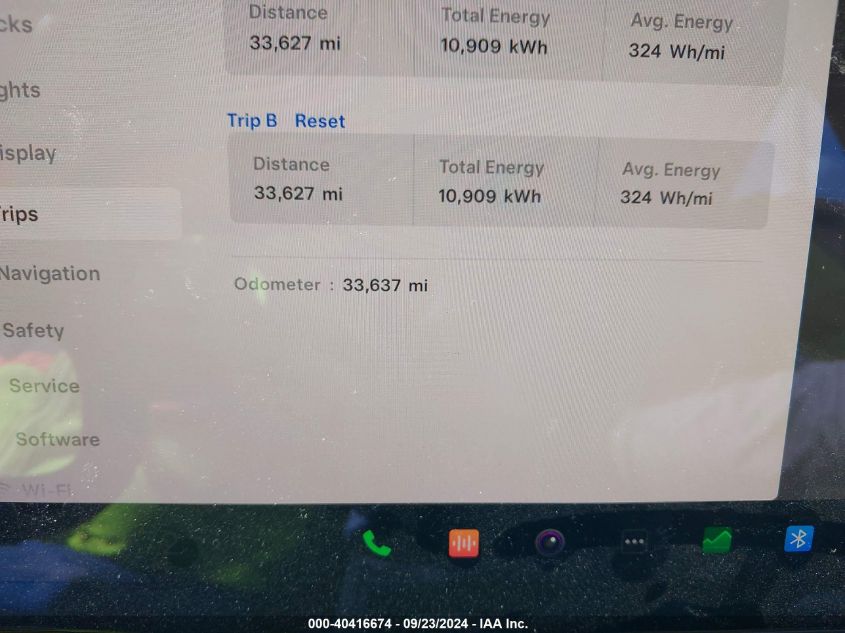
Task: Reset the Trip B counter
Action: (319, 121)
